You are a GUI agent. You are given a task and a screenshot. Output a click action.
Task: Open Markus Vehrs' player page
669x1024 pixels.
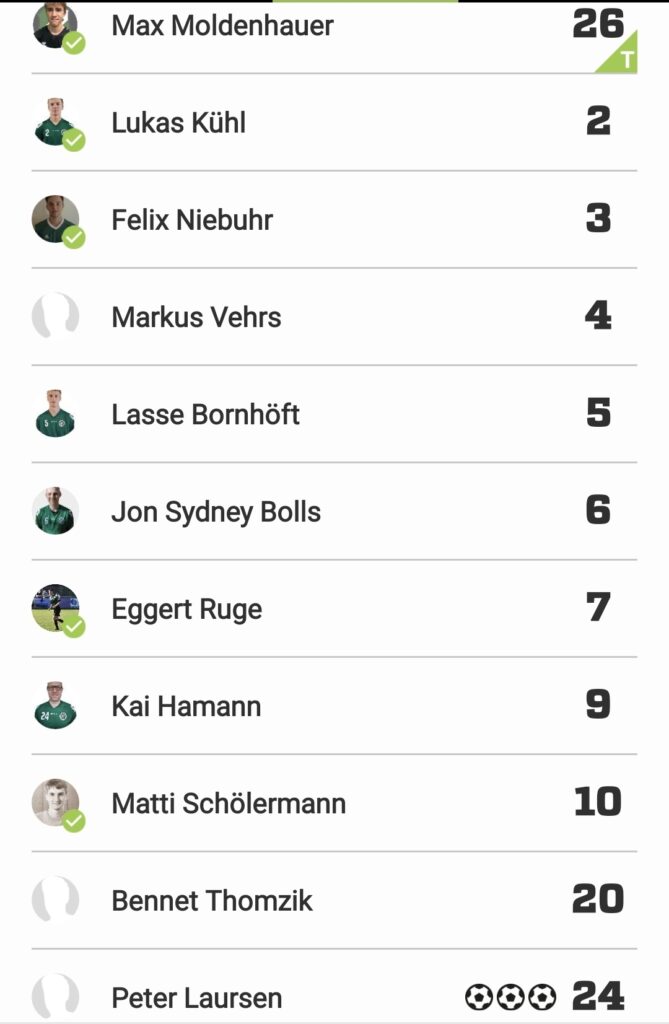[196, 317]
